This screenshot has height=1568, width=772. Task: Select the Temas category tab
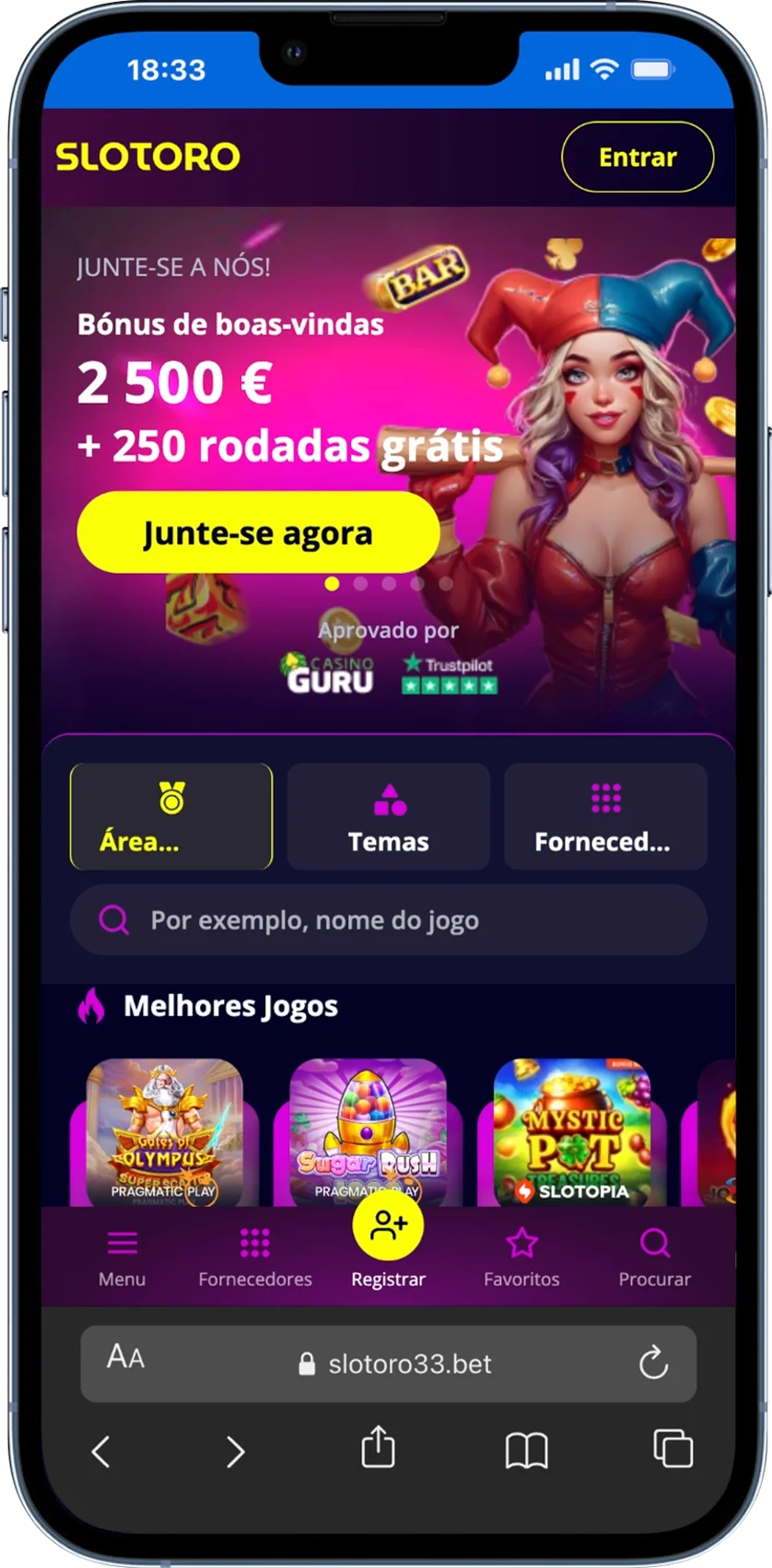tap(388, 816)
